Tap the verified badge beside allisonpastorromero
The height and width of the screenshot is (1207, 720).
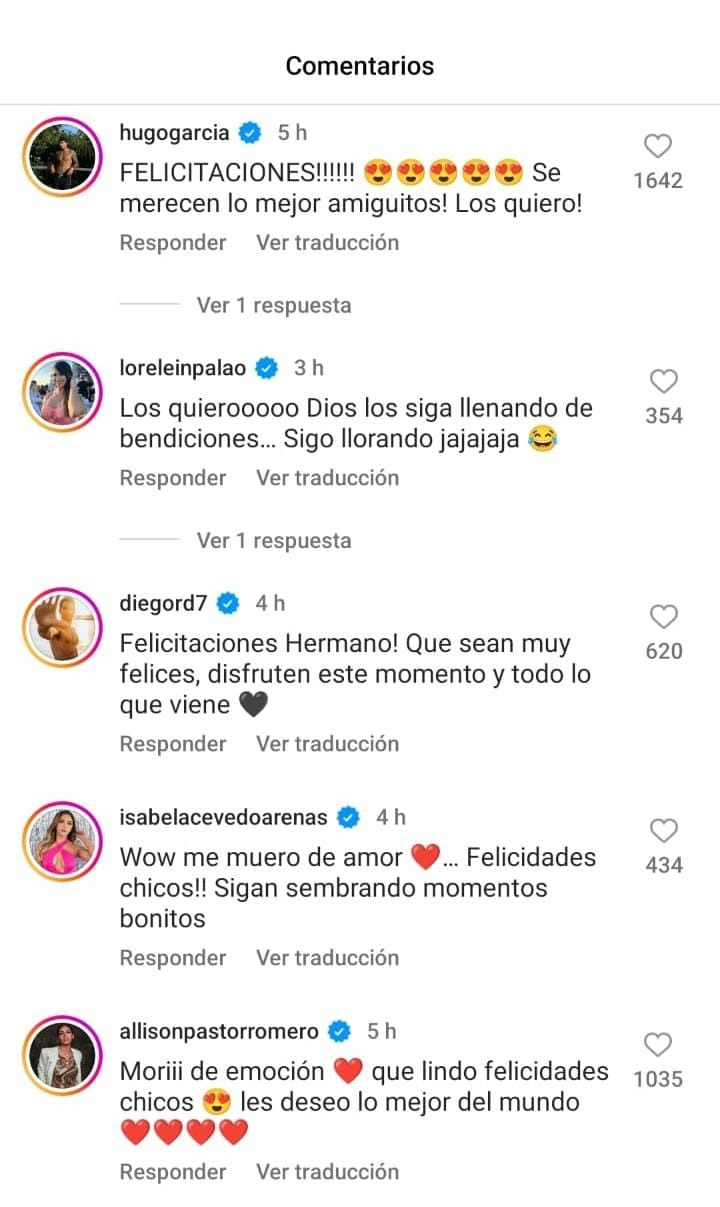coord(339,1030)
